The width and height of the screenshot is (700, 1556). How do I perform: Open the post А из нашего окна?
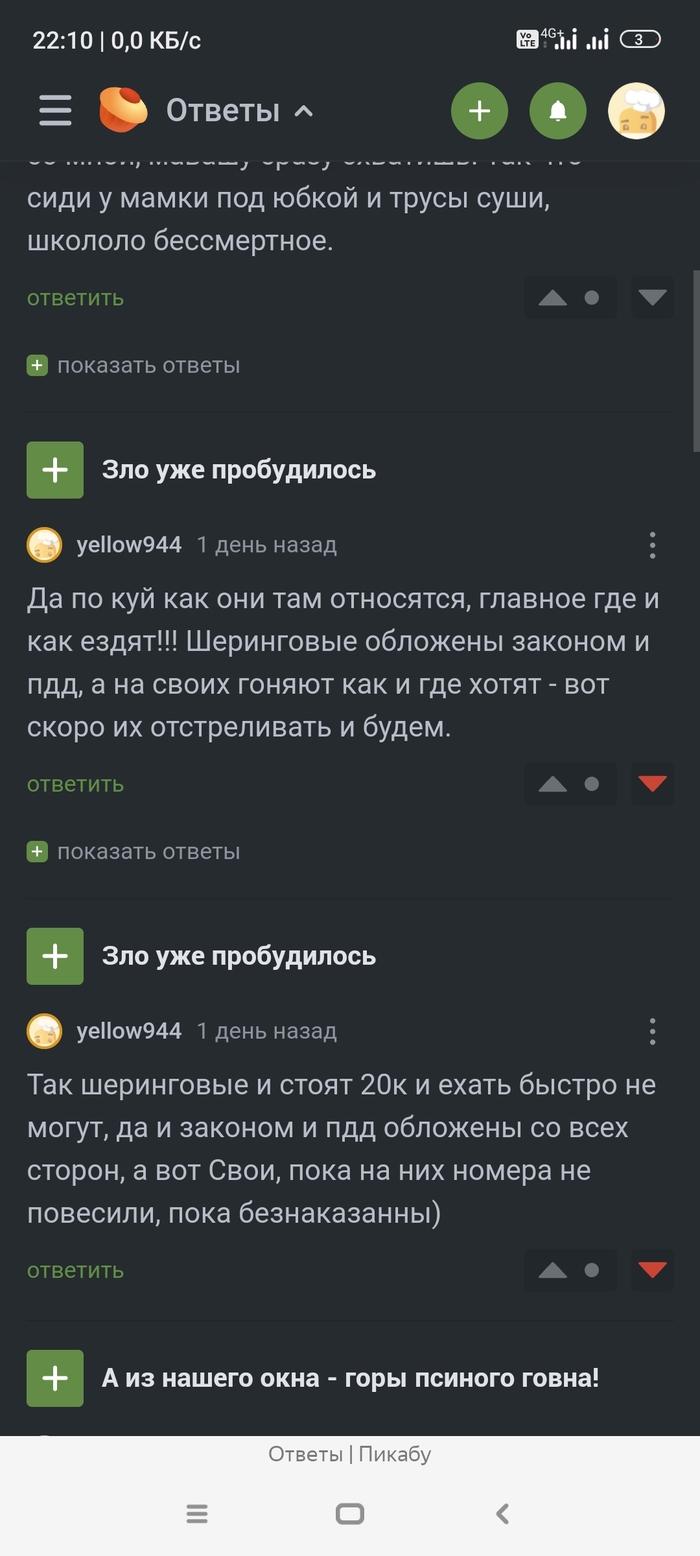point(350,1378)
